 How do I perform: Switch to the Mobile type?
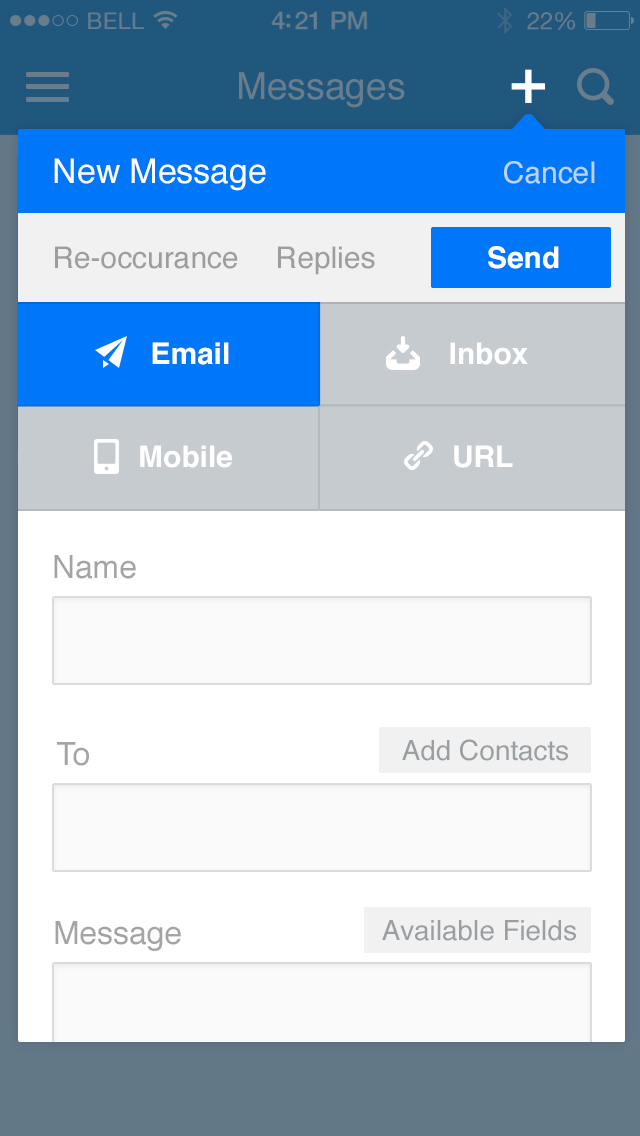pos(168,457)
